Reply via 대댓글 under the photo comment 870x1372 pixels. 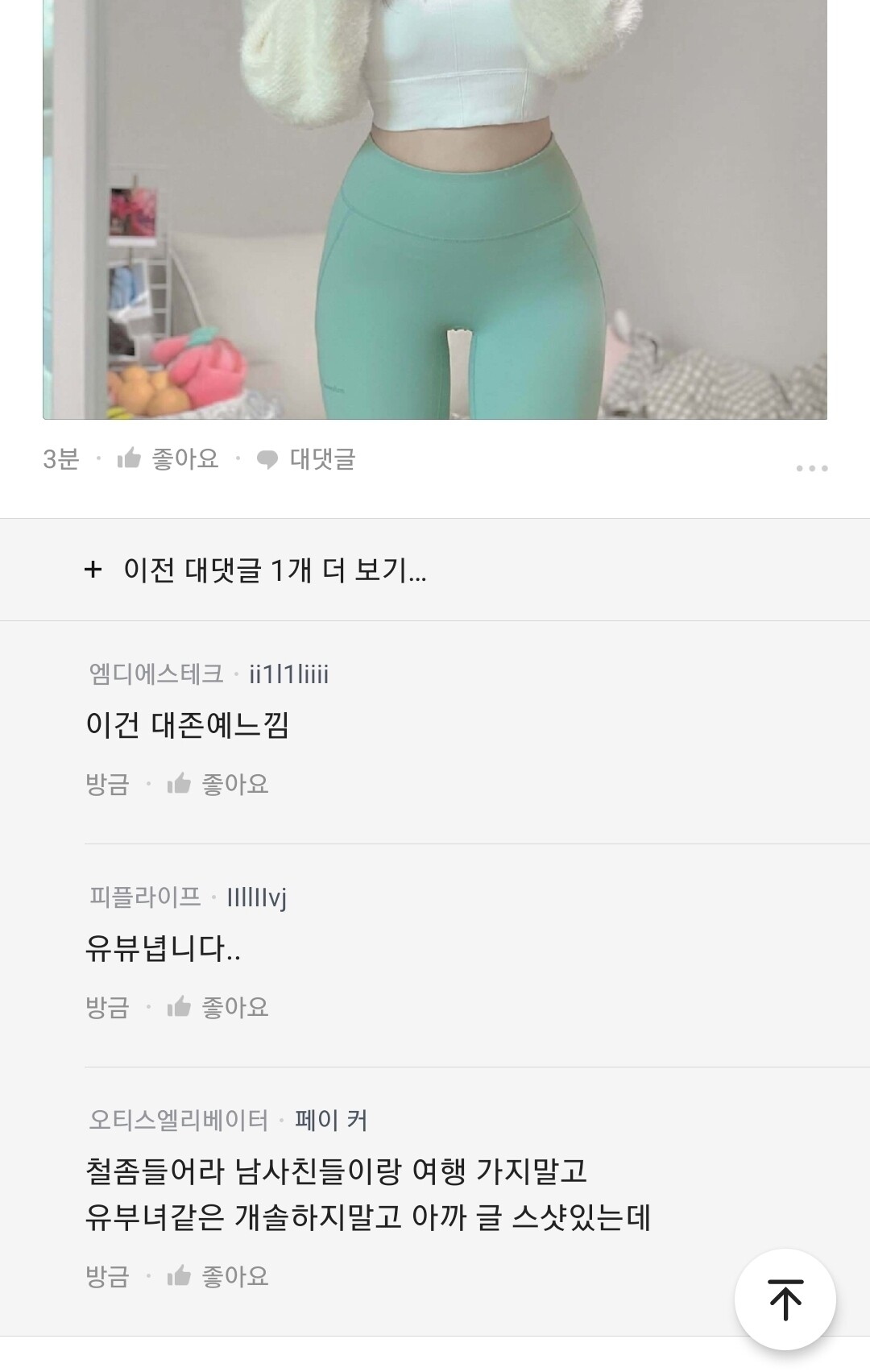click(306, 459)
